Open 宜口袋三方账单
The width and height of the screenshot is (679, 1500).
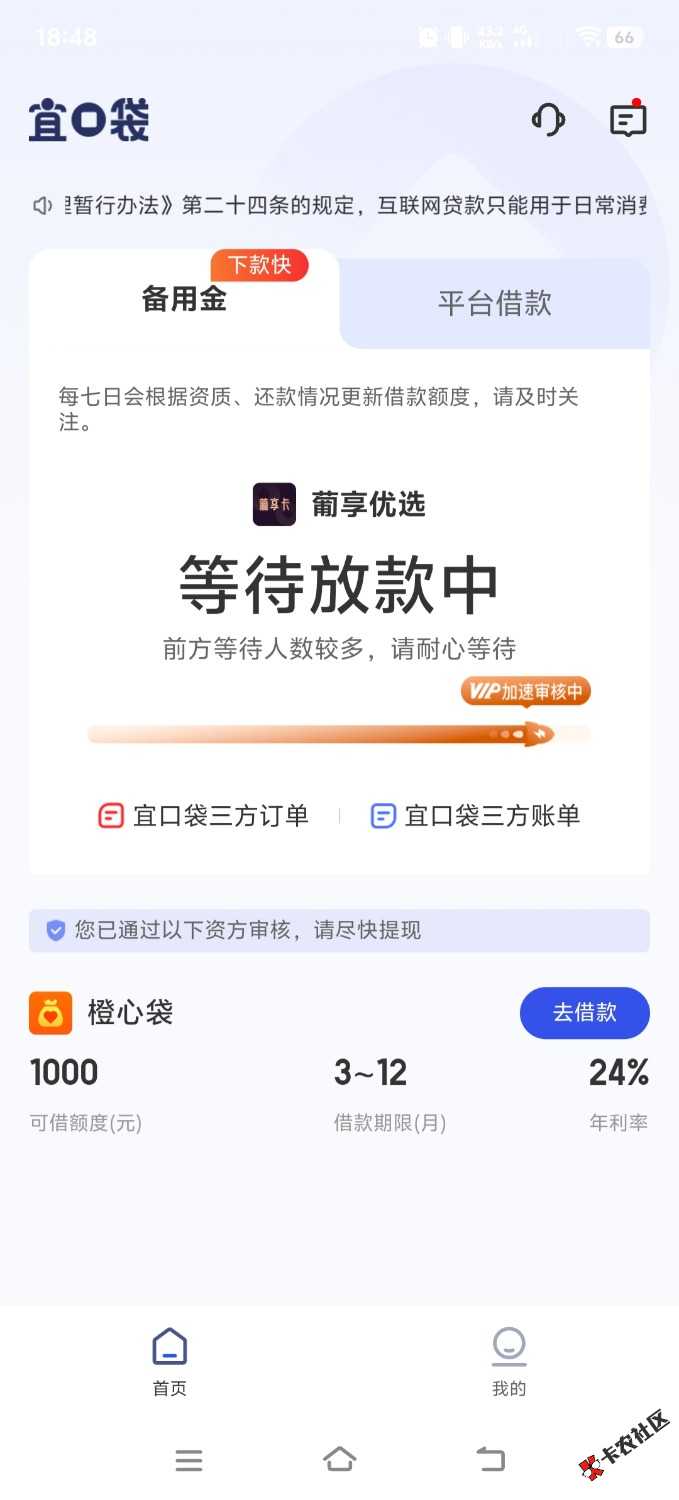coord(475,816)
